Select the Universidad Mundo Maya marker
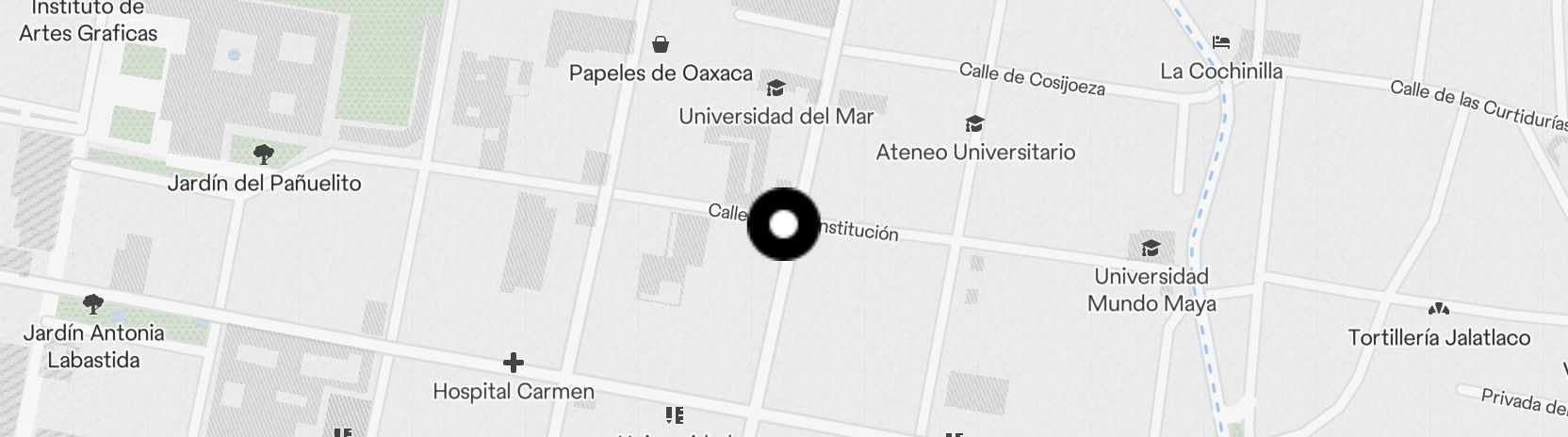This screenshot has height=437, width=1568. pos(1151,249)
